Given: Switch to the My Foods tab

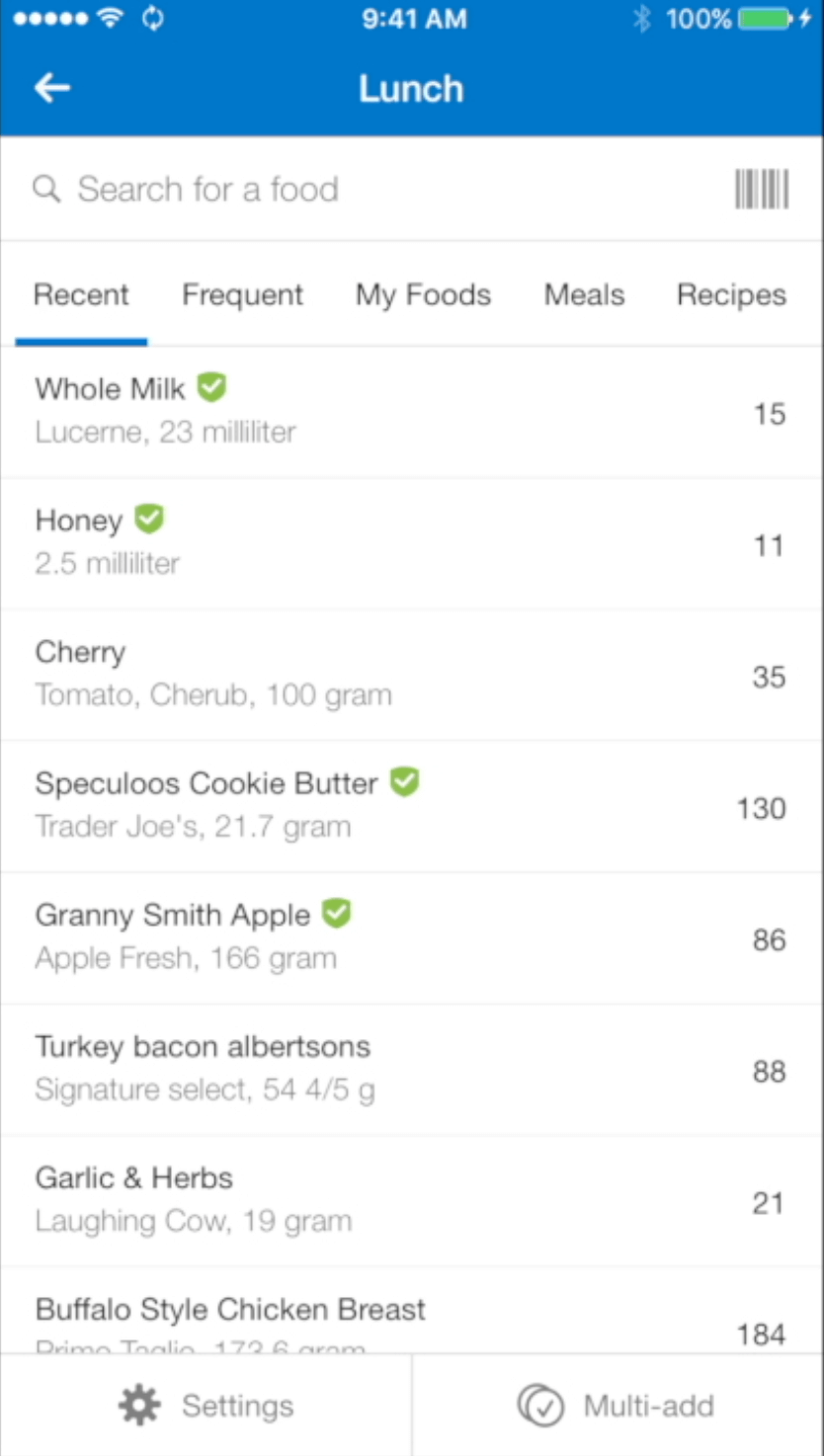Looking at the screenshot, I should point(423,295).
